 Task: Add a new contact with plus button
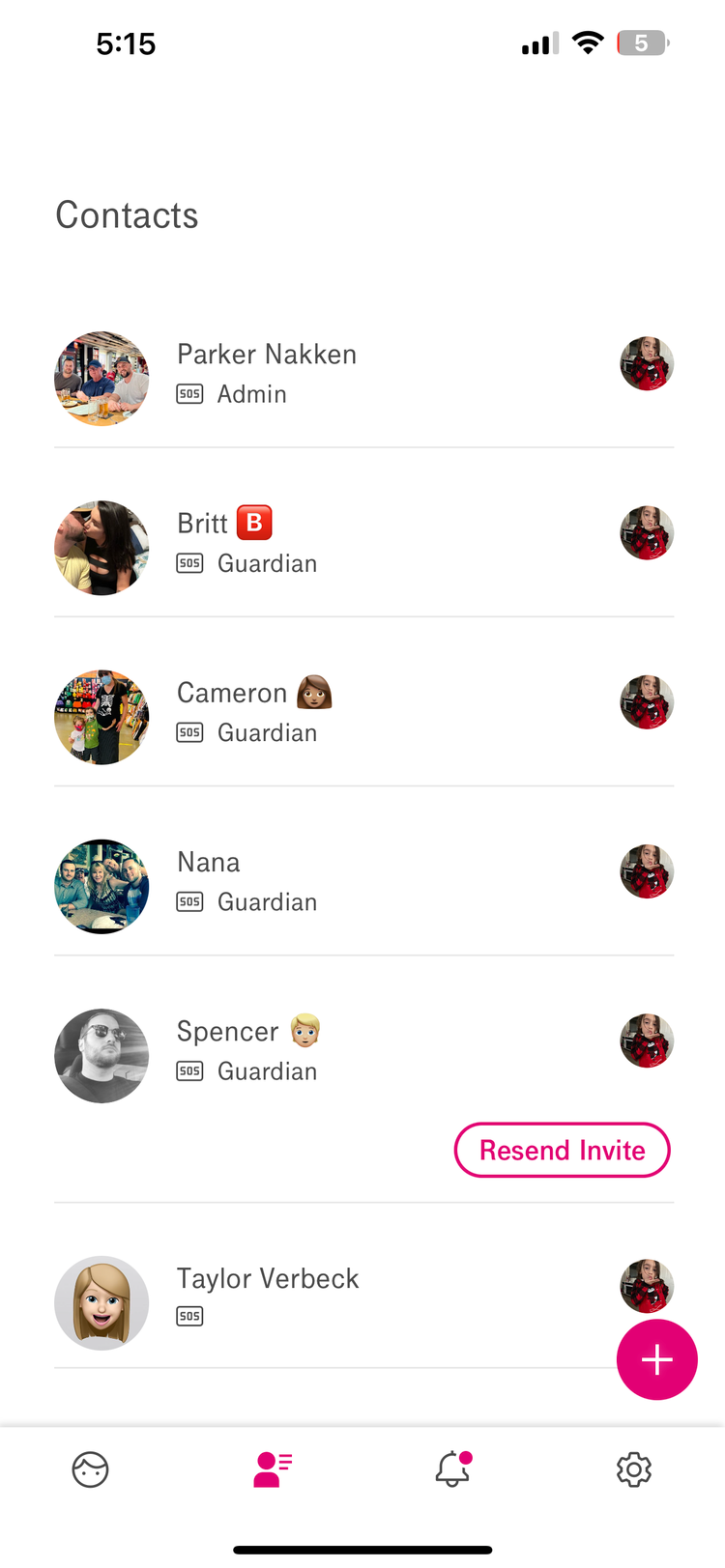[x=656, y=1359]
